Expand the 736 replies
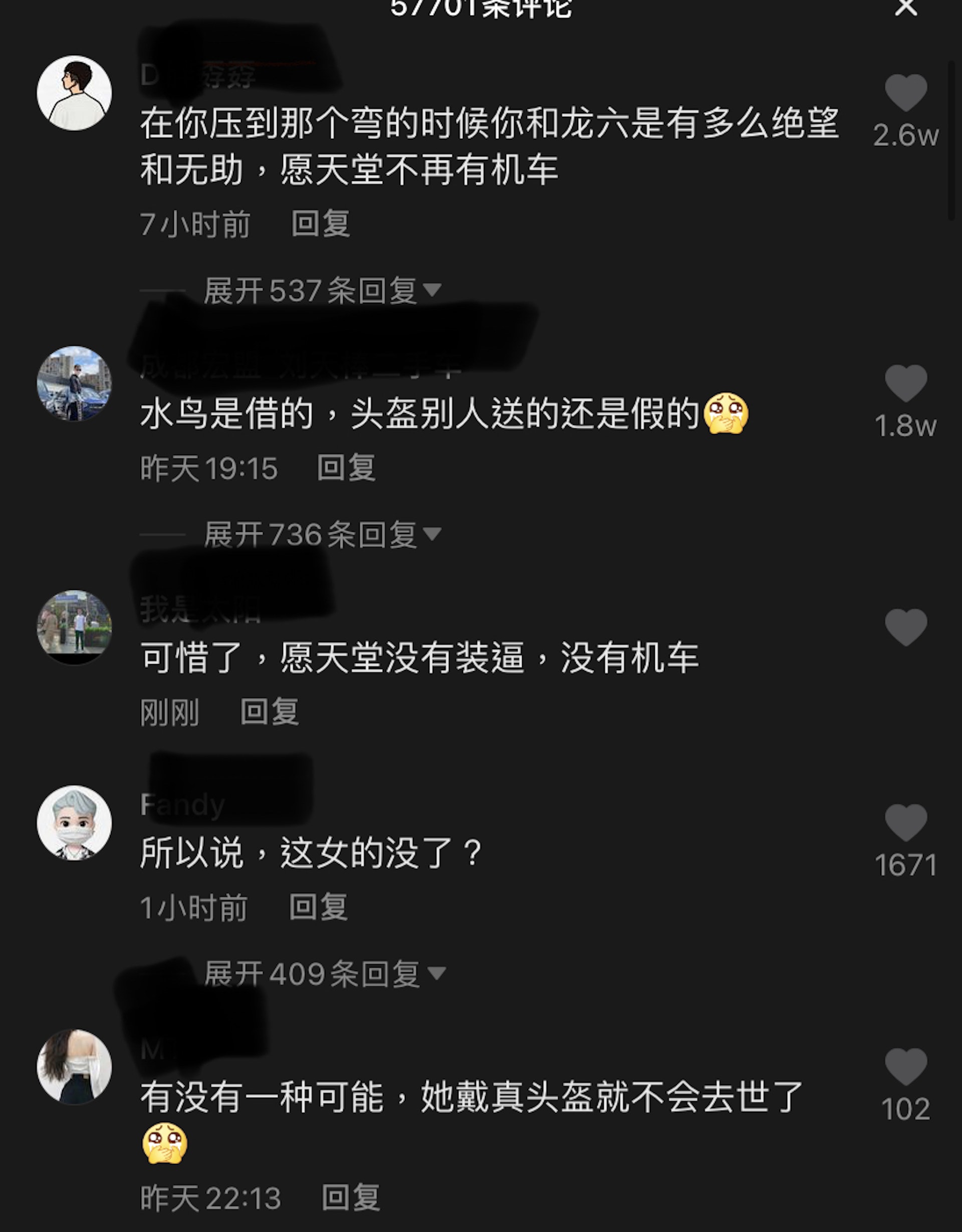 (322, 534)
